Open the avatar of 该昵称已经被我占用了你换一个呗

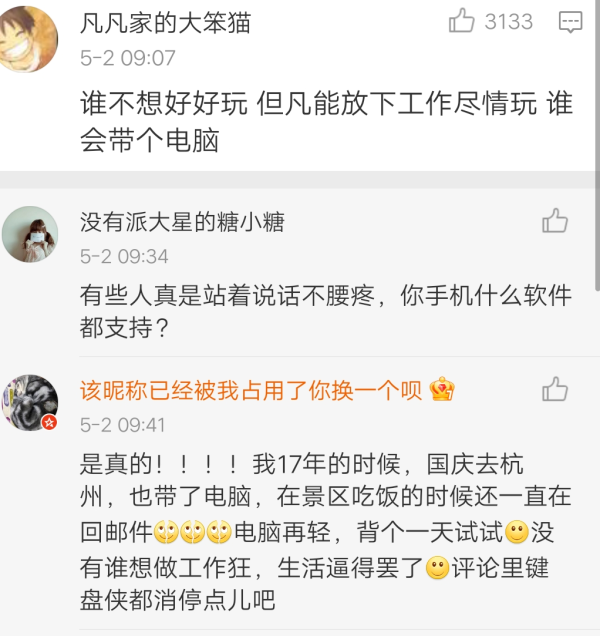(x=30, y=403)
